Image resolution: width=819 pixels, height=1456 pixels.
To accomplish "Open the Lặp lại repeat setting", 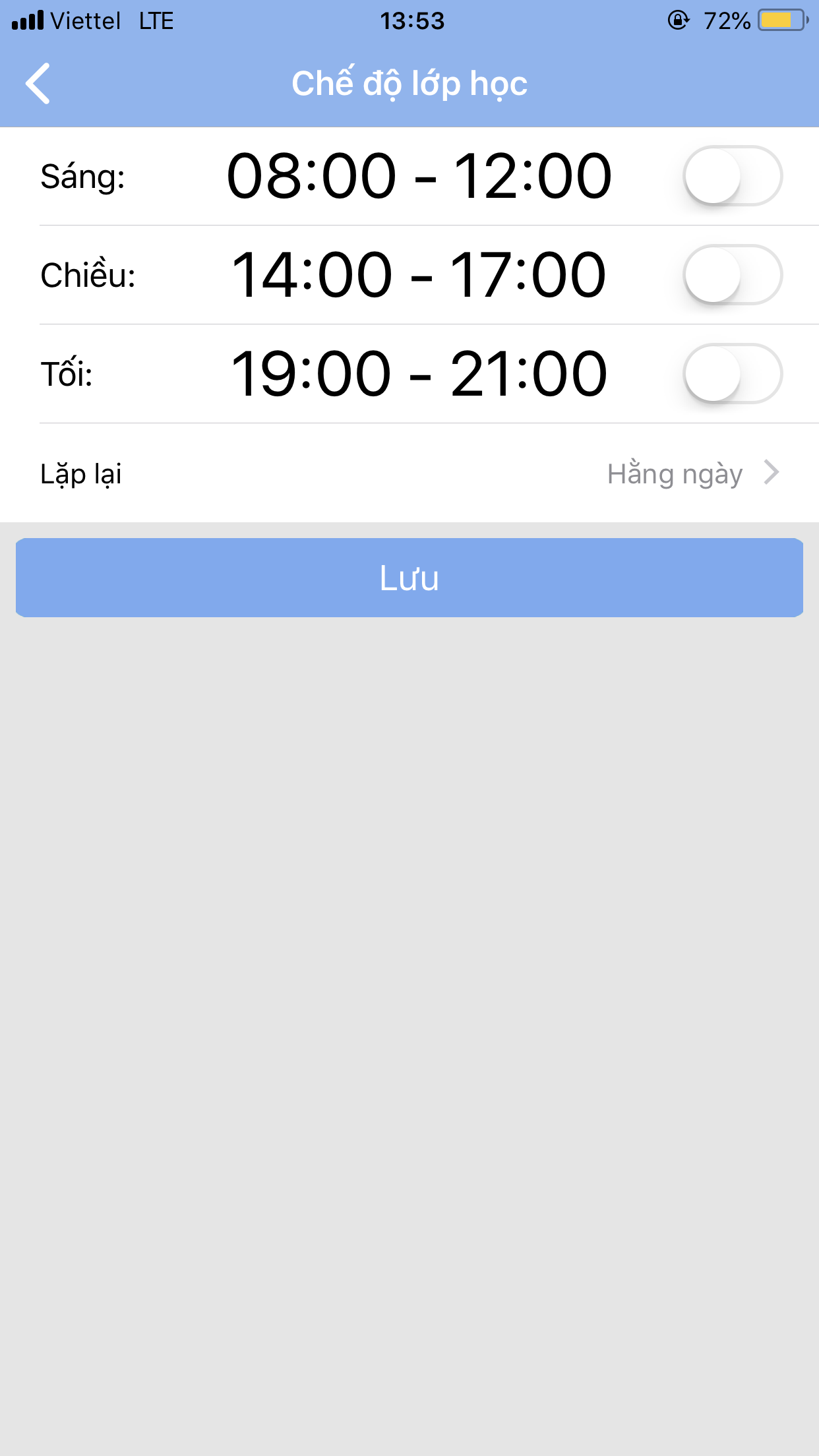I will click(x=409, y=473).
